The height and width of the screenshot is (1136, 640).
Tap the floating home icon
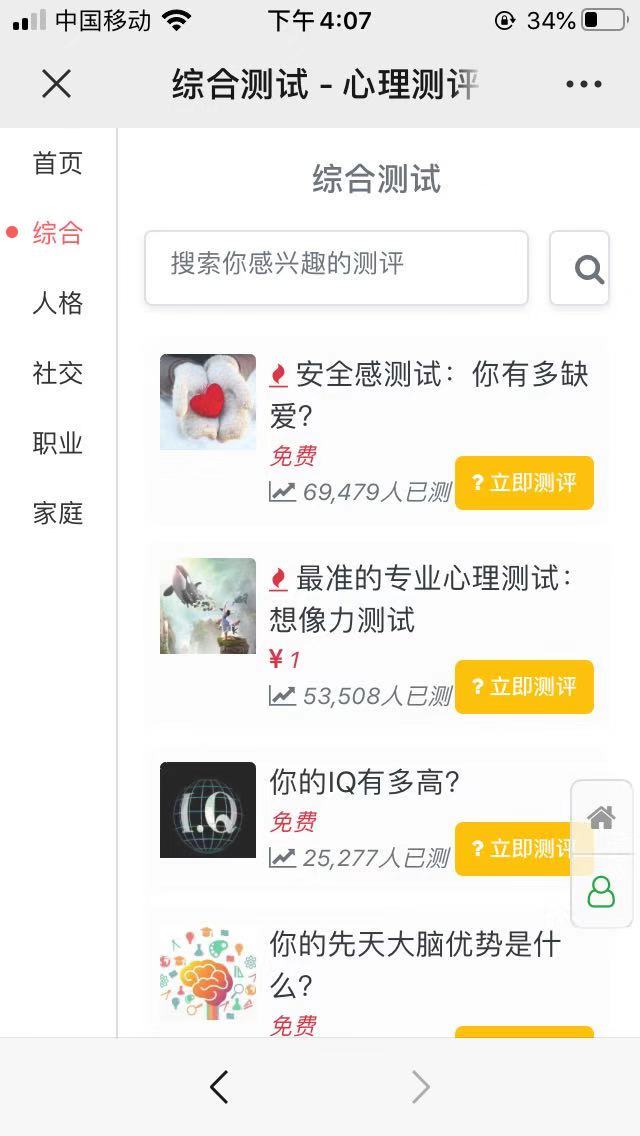click(601, 818)
